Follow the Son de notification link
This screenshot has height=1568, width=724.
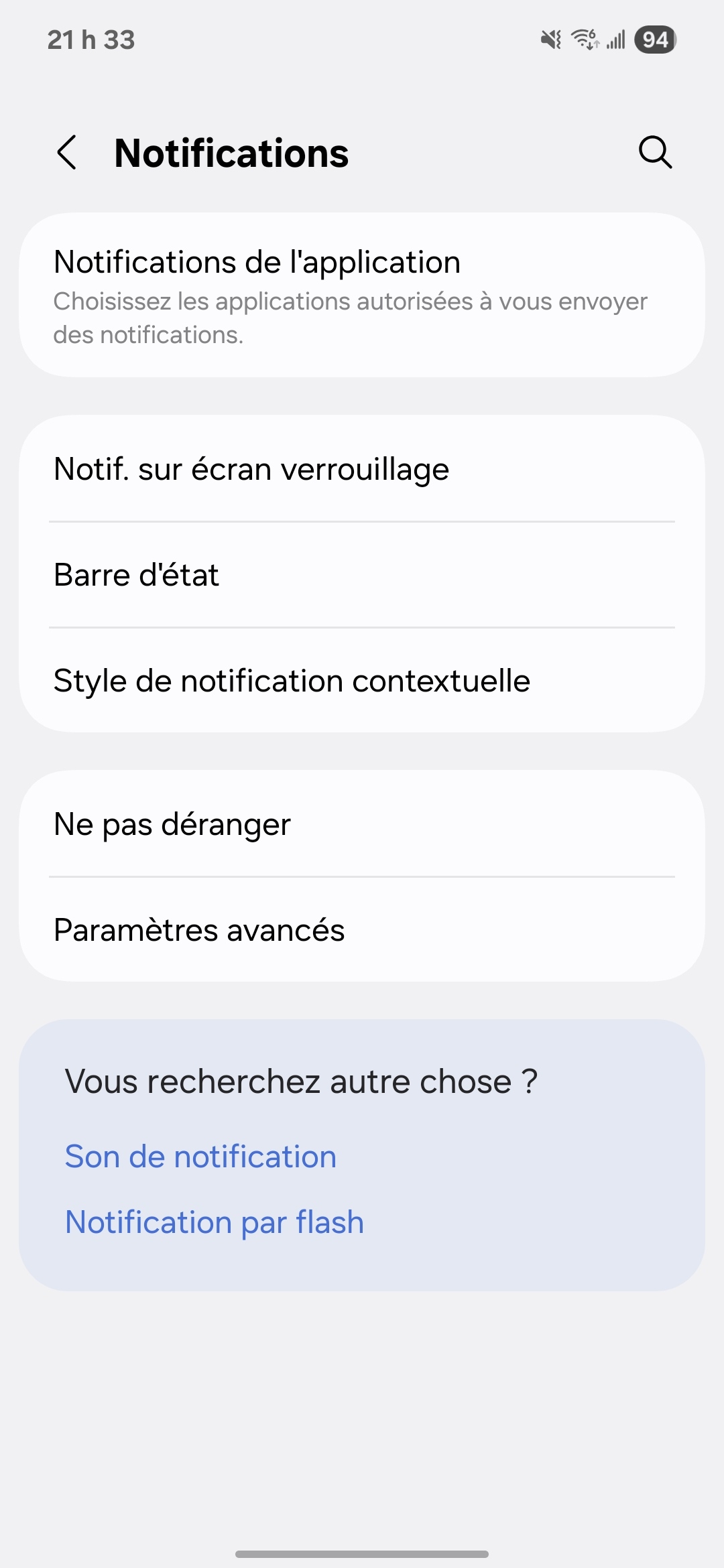coord(200,1157)
